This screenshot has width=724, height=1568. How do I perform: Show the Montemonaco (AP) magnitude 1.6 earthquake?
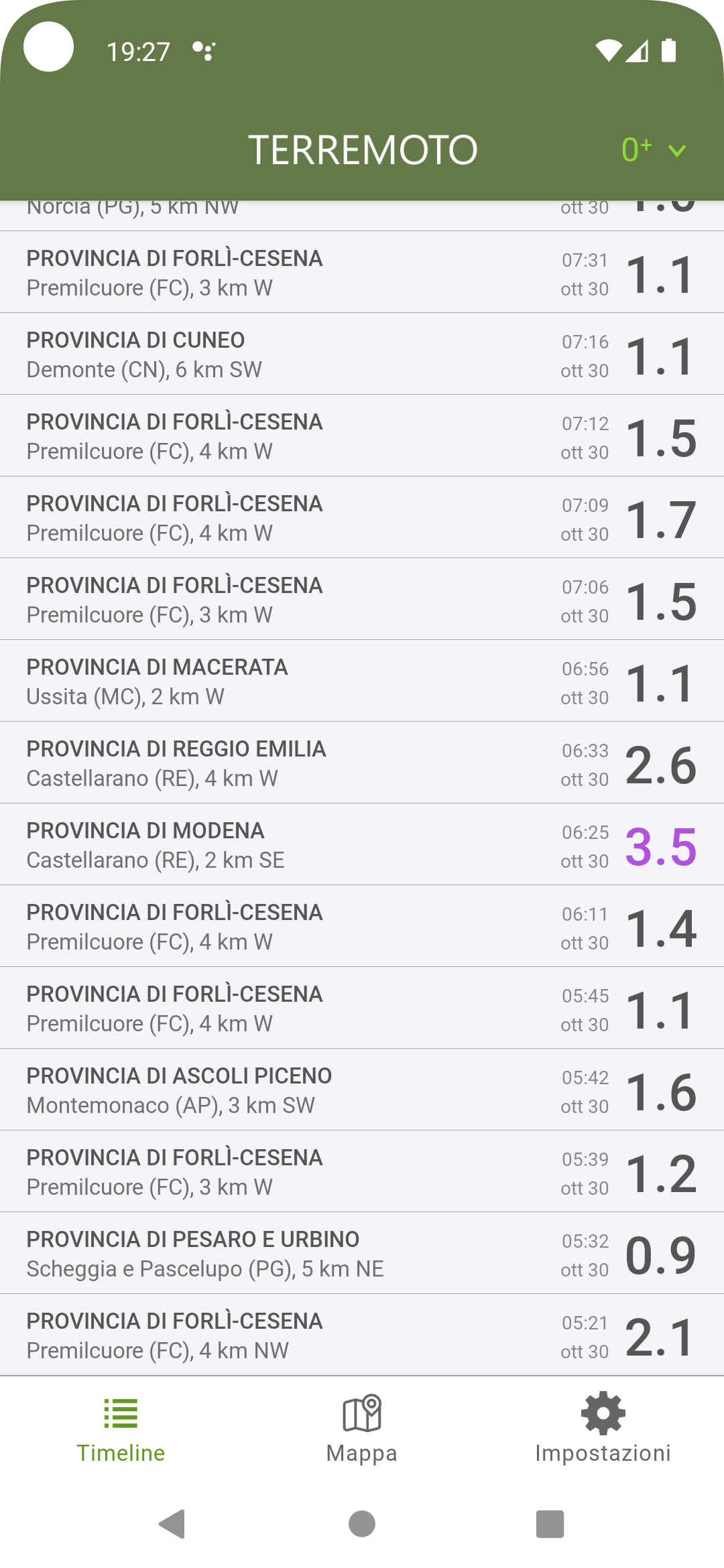click(x=362, y=1090)
